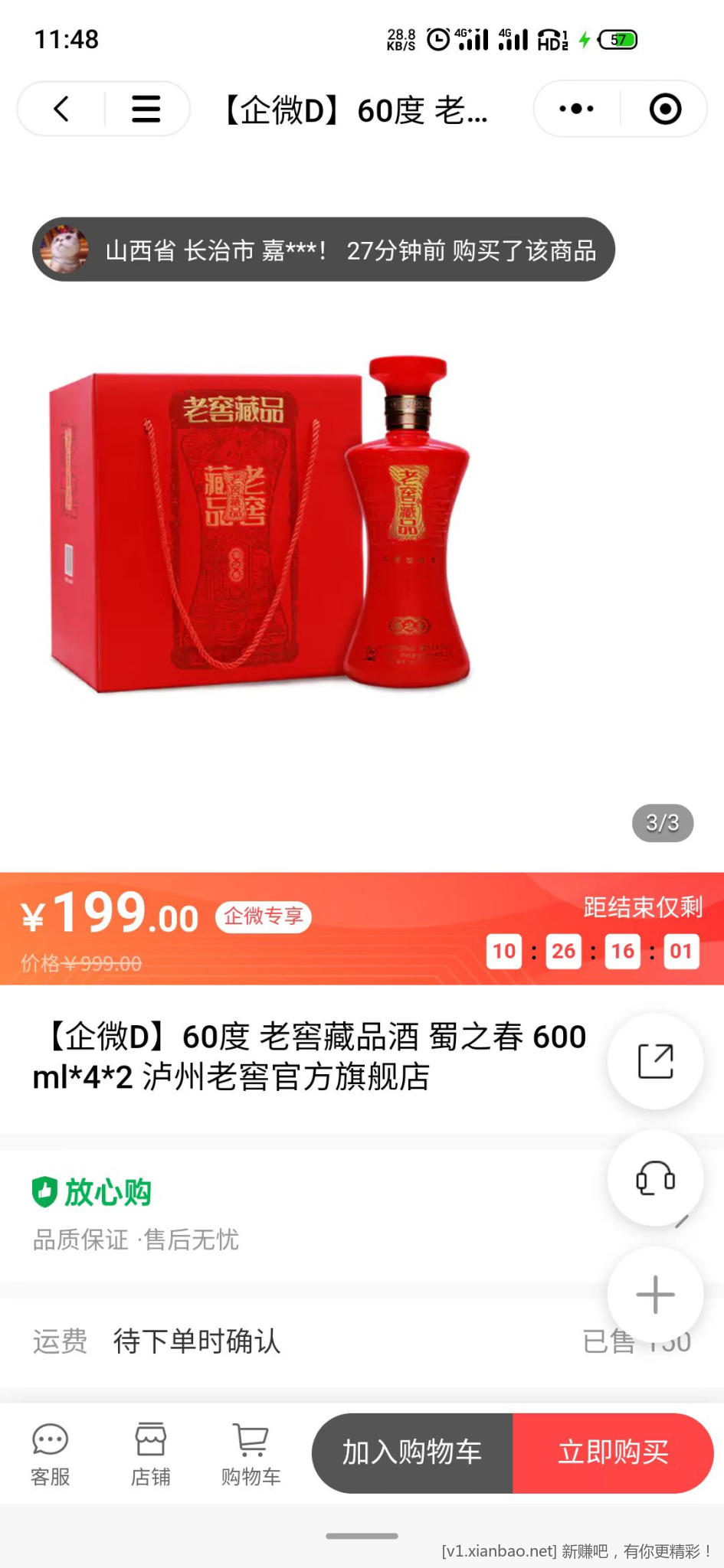This screenshot has width=724, height=1568.
Task: Open the recent purchase notification banner
Action: tap(323, 250)
